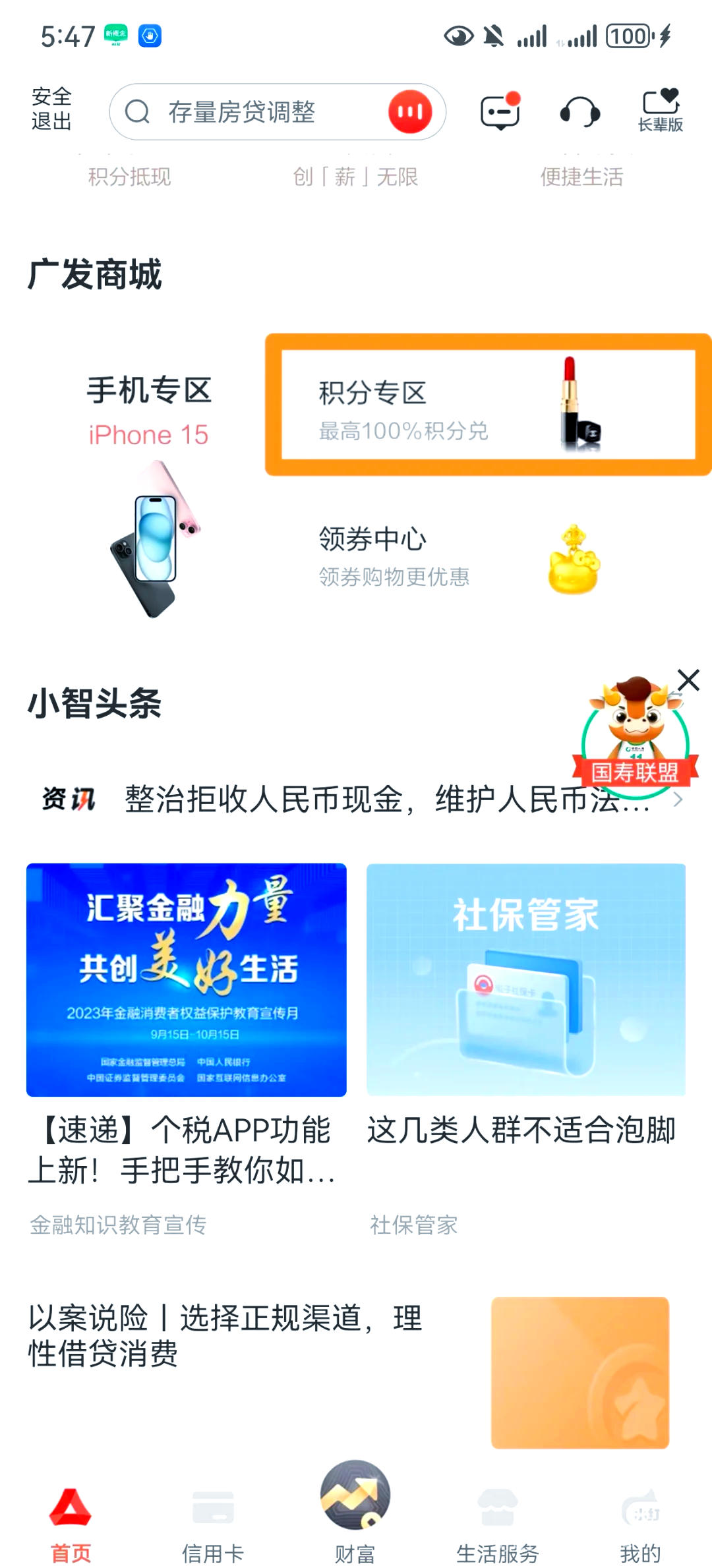Viewport: 712px width, 1568px height.
Task: Open the messages icon with the red dot
Action: tap(500, 111)
